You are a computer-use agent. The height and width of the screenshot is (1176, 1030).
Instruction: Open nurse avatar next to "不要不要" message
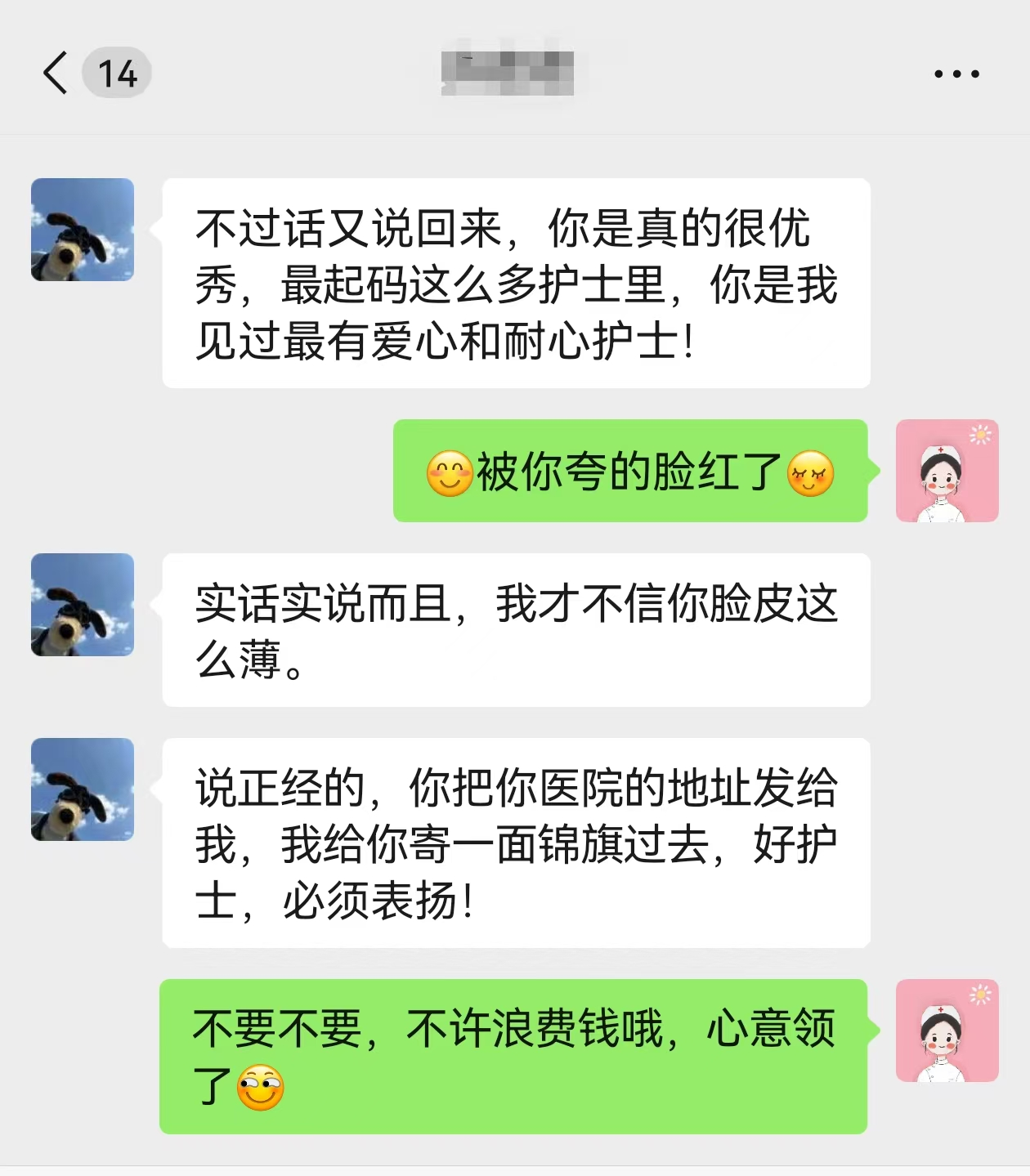pos(947,1031)
